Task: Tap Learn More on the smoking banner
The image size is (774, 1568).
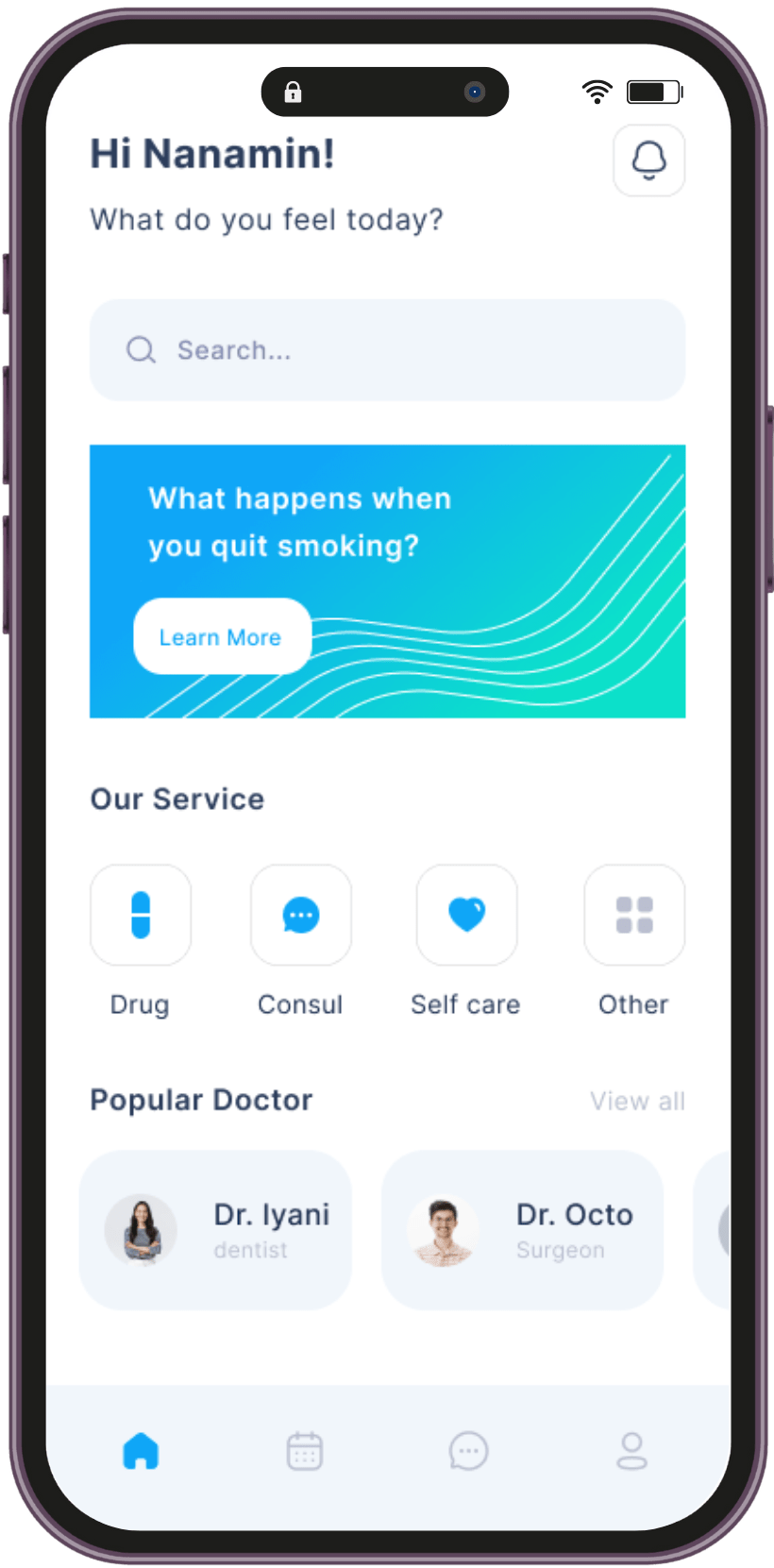Action: click(x=222, y=637)
